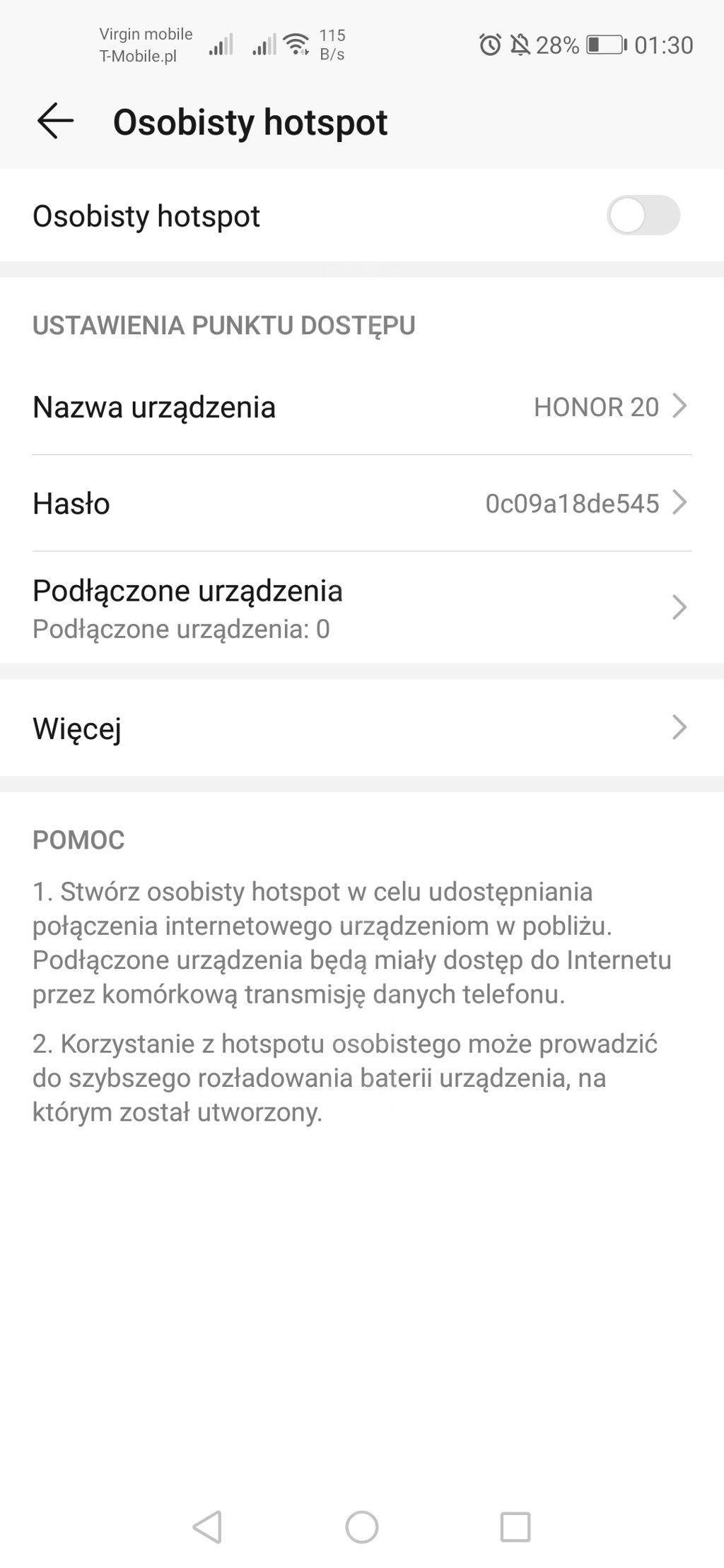
Task: Open the Hasło password row
Action: coord(362,503)
